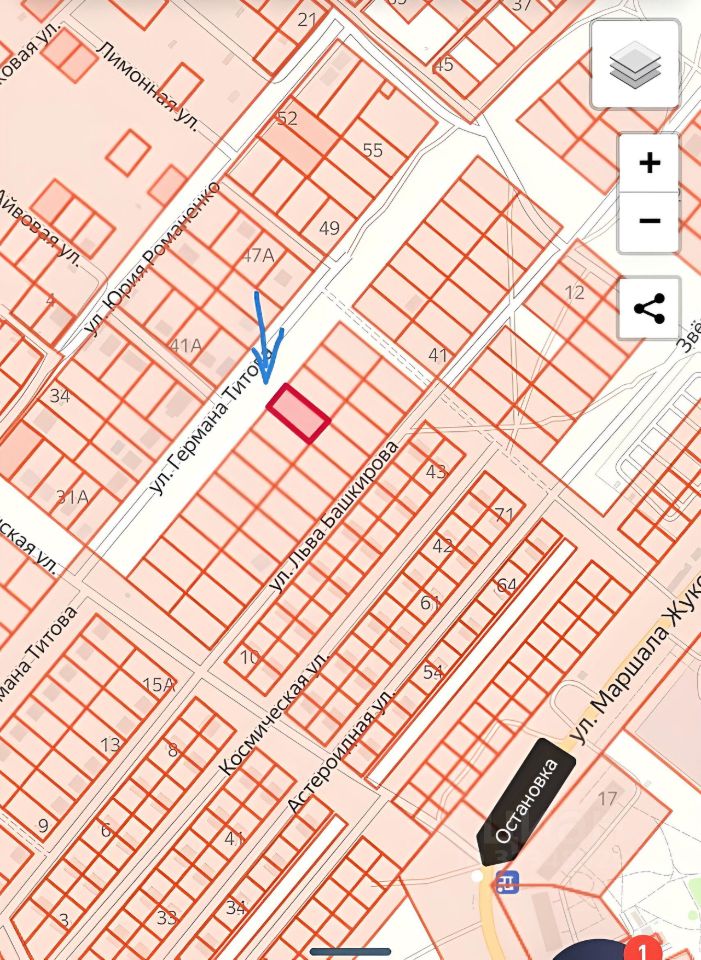Viewport: 701px width, 960px height.
Task: Select the highlighted red land plot
Action: pyautogui.click(x=298, y=413)
